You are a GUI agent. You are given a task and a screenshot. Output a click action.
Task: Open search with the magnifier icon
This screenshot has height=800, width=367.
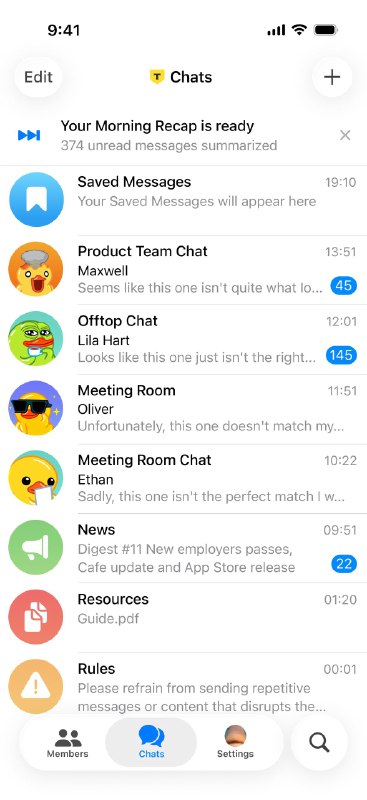[x=319, y=742]
